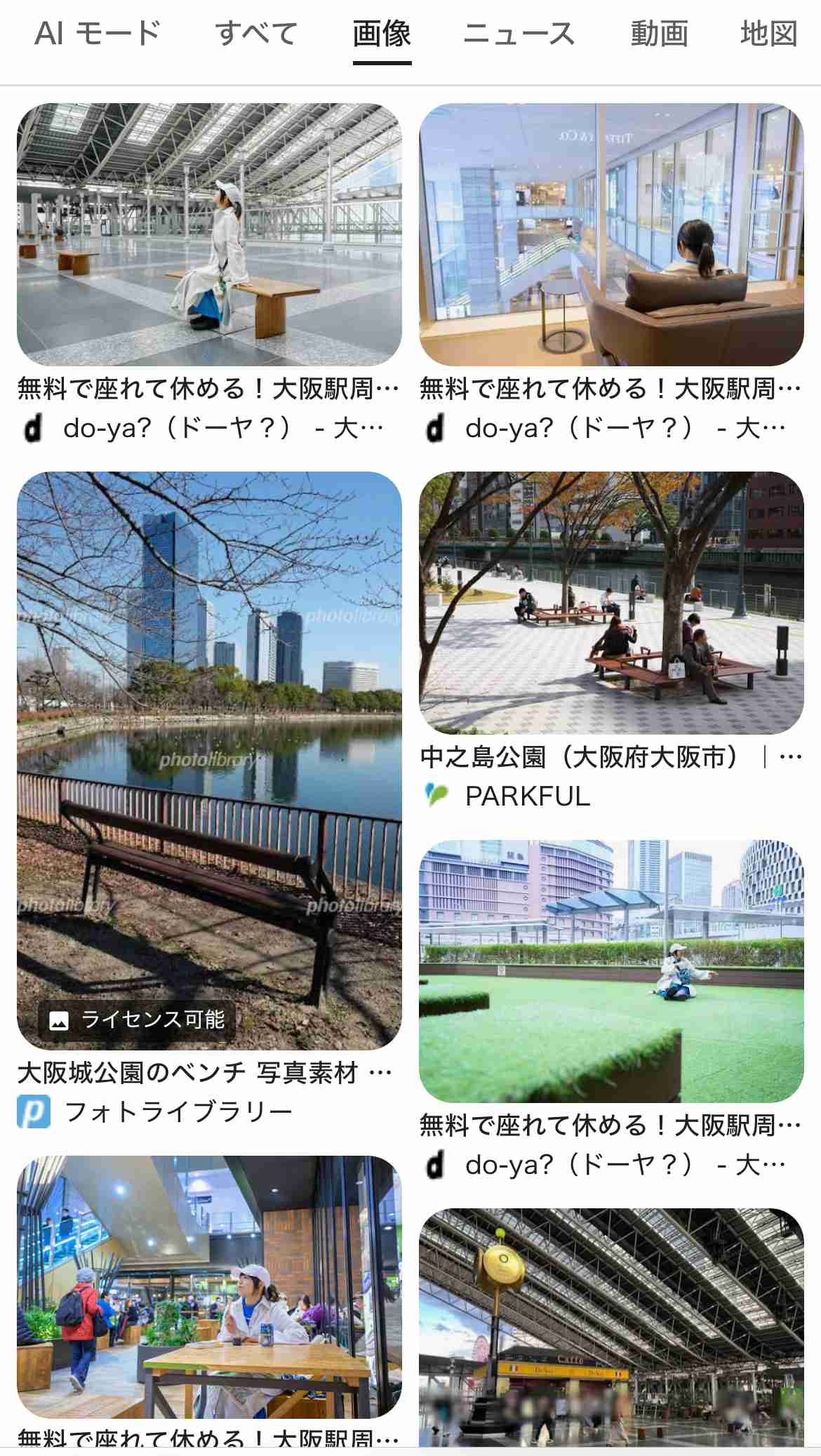Open the image of woman on station bench

pyautogui.click(x=209, y=234)
